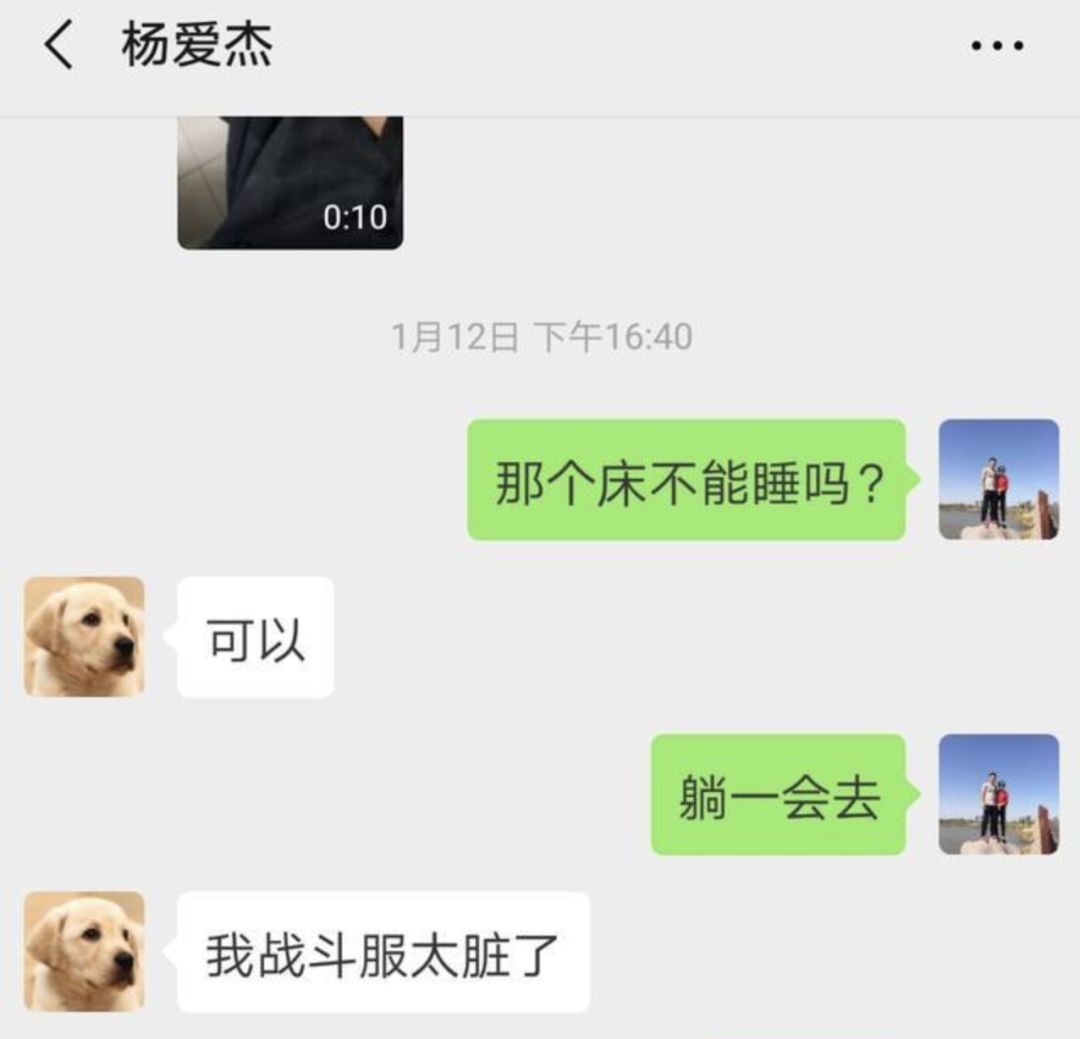1080x1039 pixels.
Task: Open the dog avatar next to 可以
Action: pyautogui.click(x=84, y=637)
